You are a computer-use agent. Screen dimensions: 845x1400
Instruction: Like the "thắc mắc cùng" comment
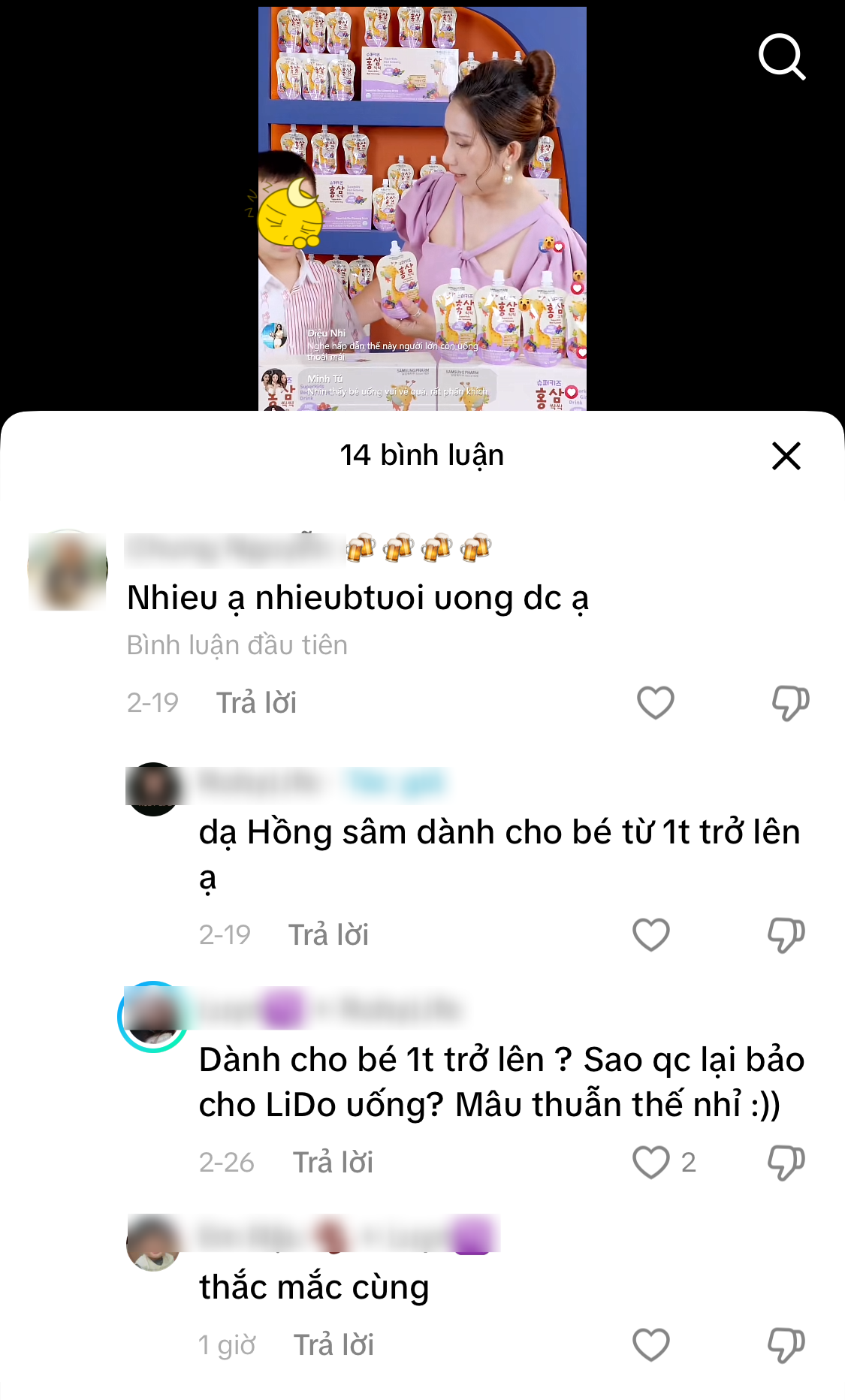click(x=650, y=1345)
